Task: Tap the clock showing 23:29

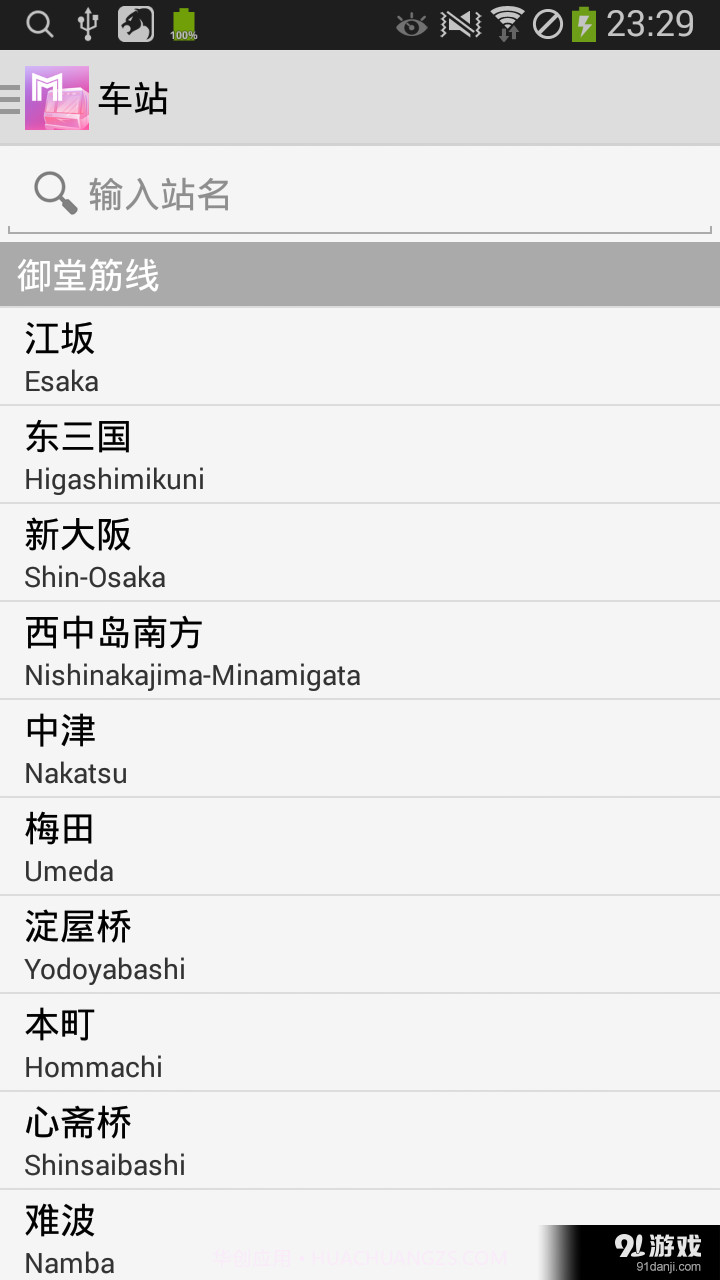Action: coord(650,24)
